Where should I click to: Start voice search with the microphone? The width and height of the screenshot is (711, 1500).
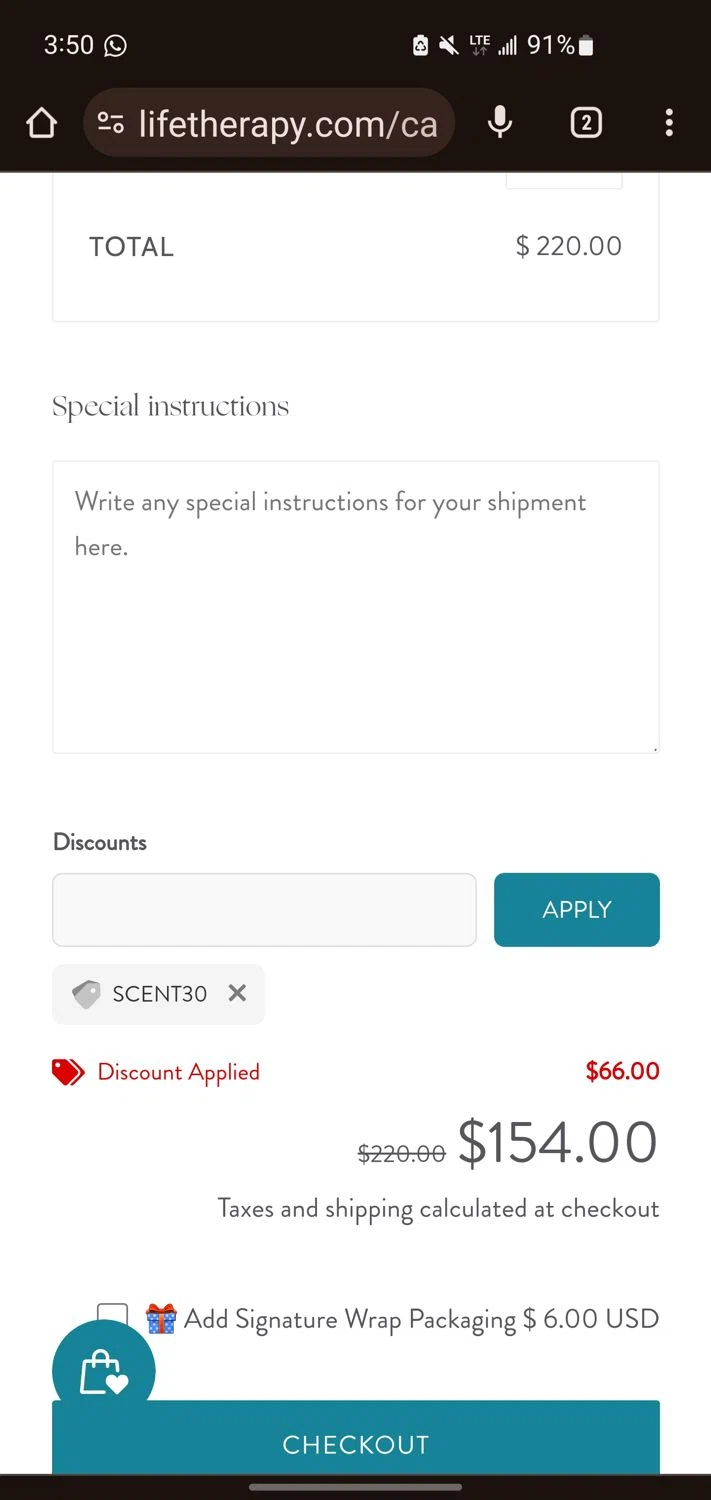500,123
